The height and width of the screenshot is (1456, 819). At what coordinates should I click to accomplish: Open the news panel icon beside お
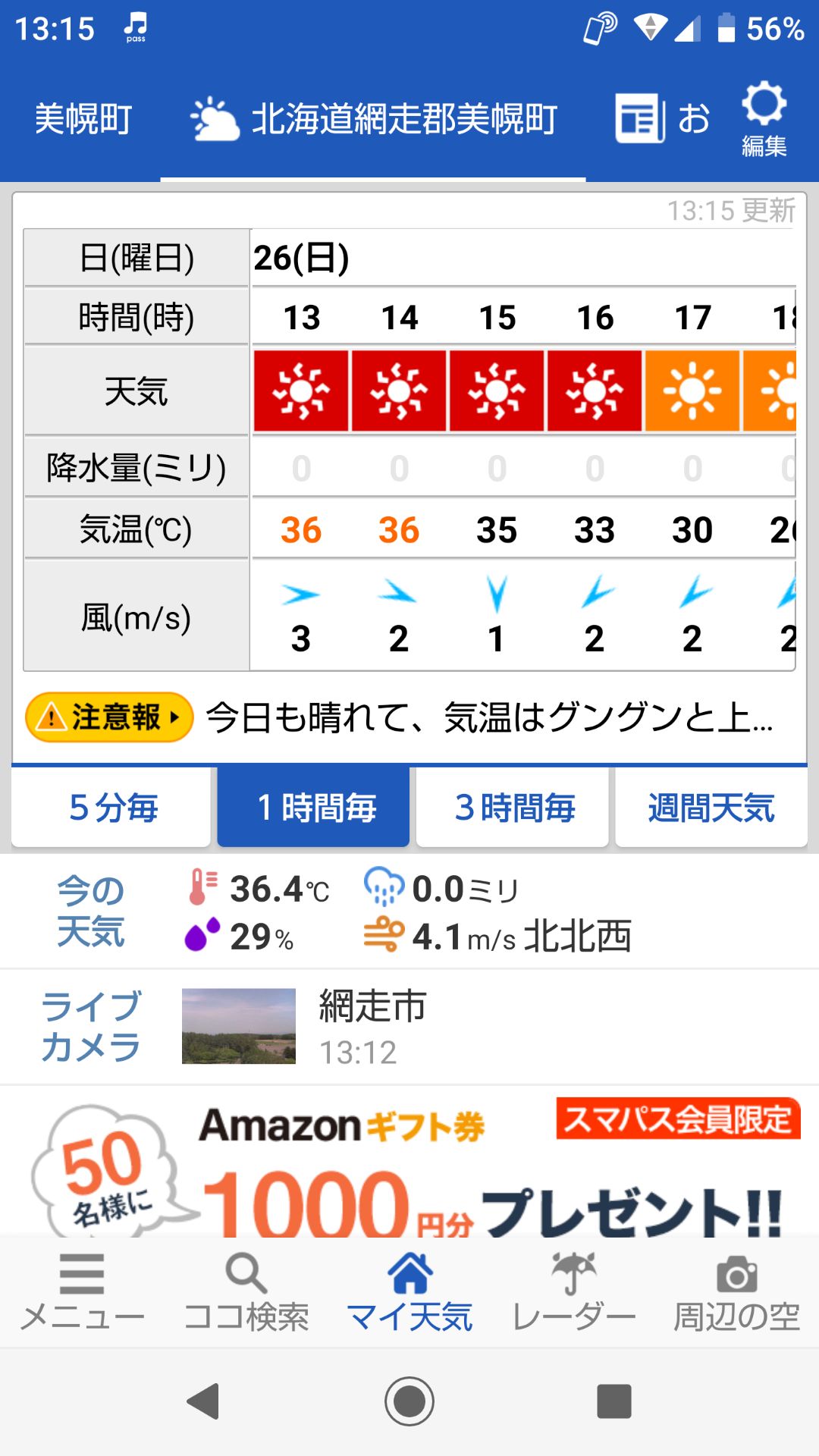point(639,118)
